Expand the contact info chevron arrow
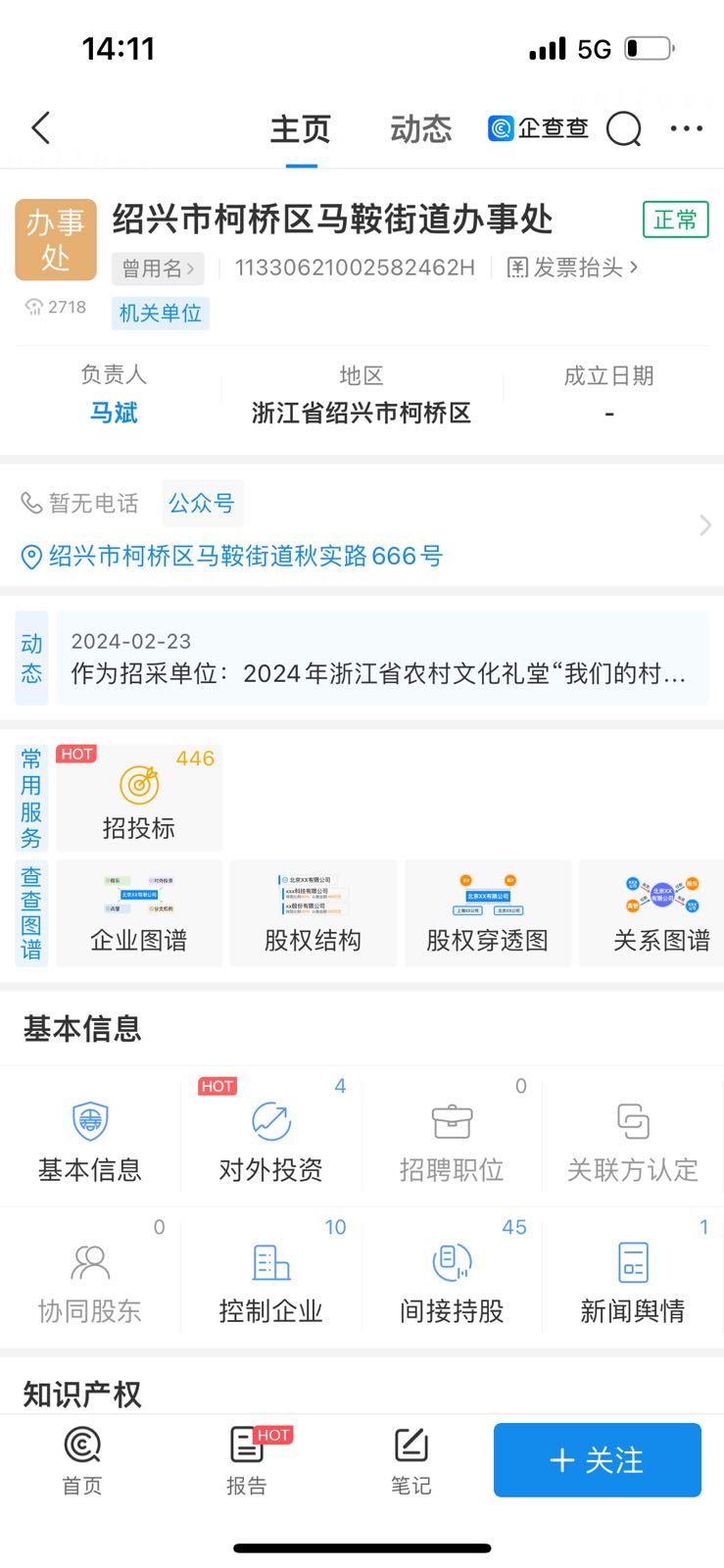The width and height of the screenshot is (724, 1568). tap(704, 525)
